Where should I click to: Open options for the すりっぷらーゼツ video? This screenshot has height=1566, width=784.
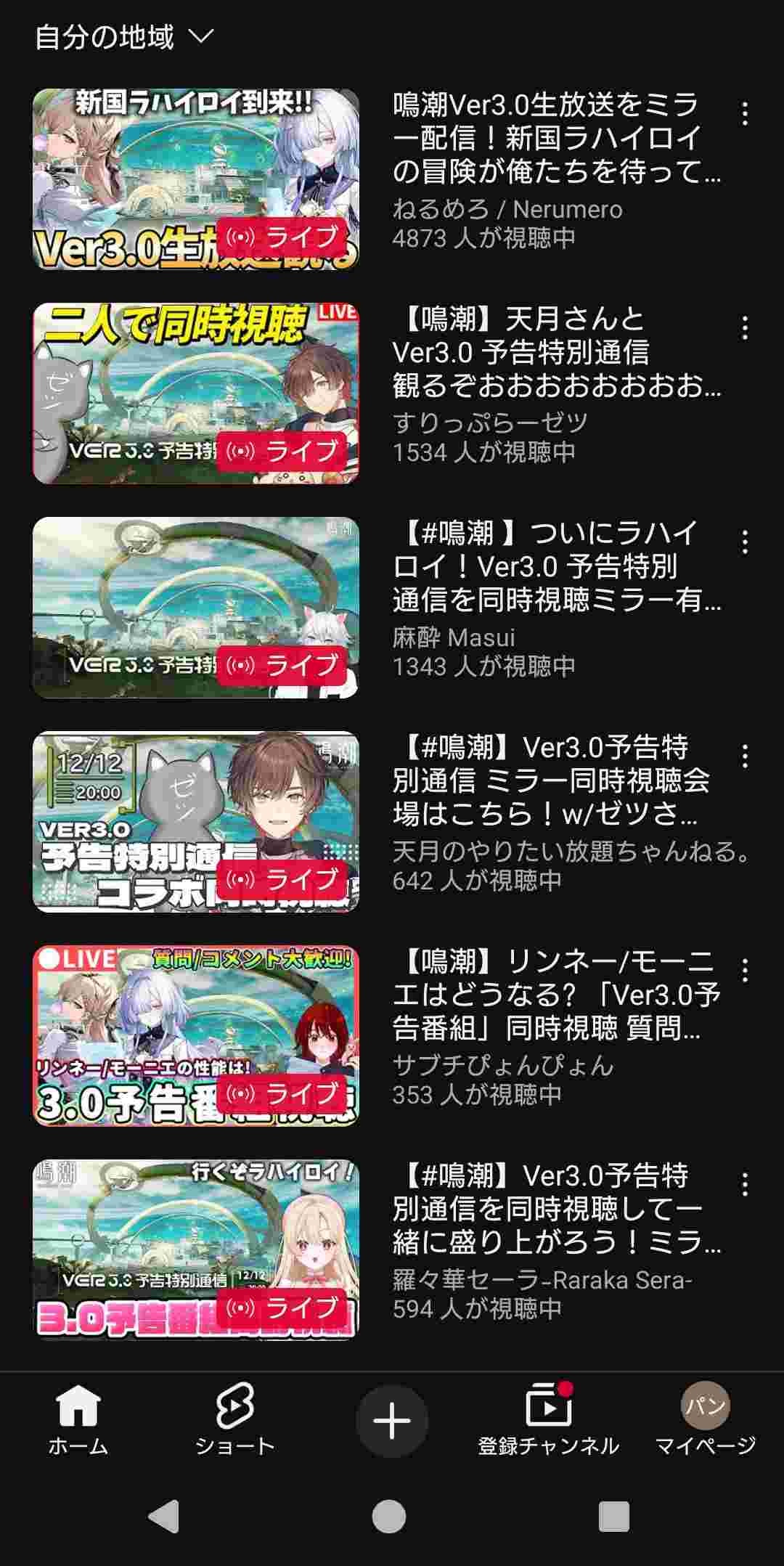point(745,327)
